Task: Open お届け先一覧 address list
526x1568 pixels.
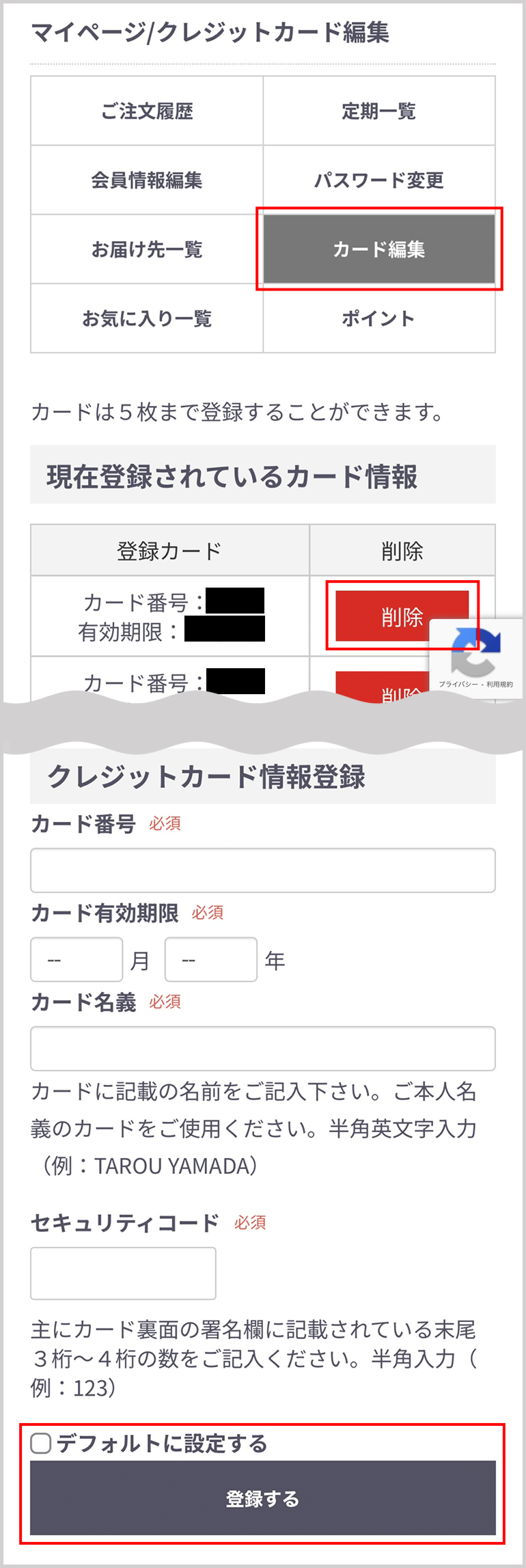Action: [x=147, y=249]
